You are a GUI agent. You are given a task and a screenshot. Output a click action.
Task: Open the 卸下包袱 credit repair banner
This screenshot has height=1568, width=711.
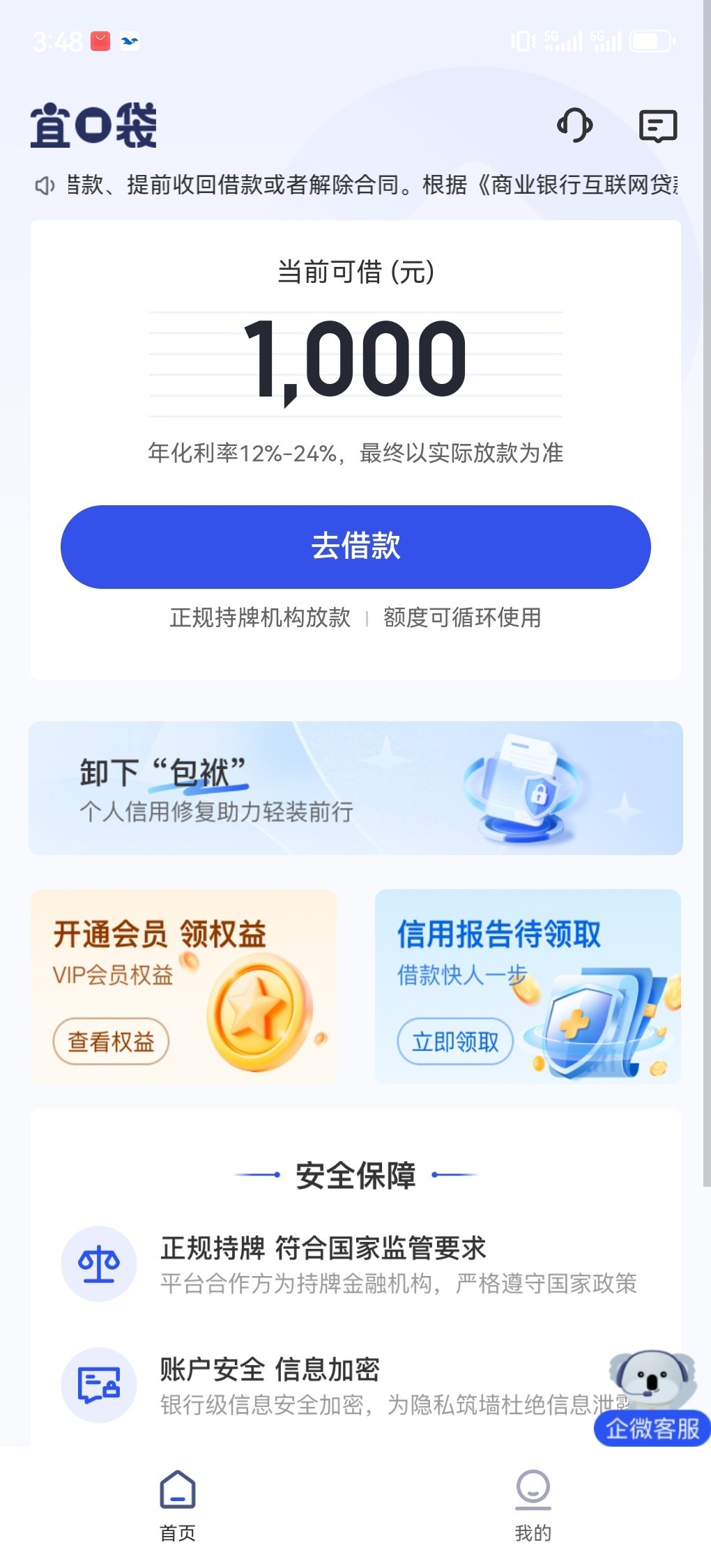(x=355, y=788)
